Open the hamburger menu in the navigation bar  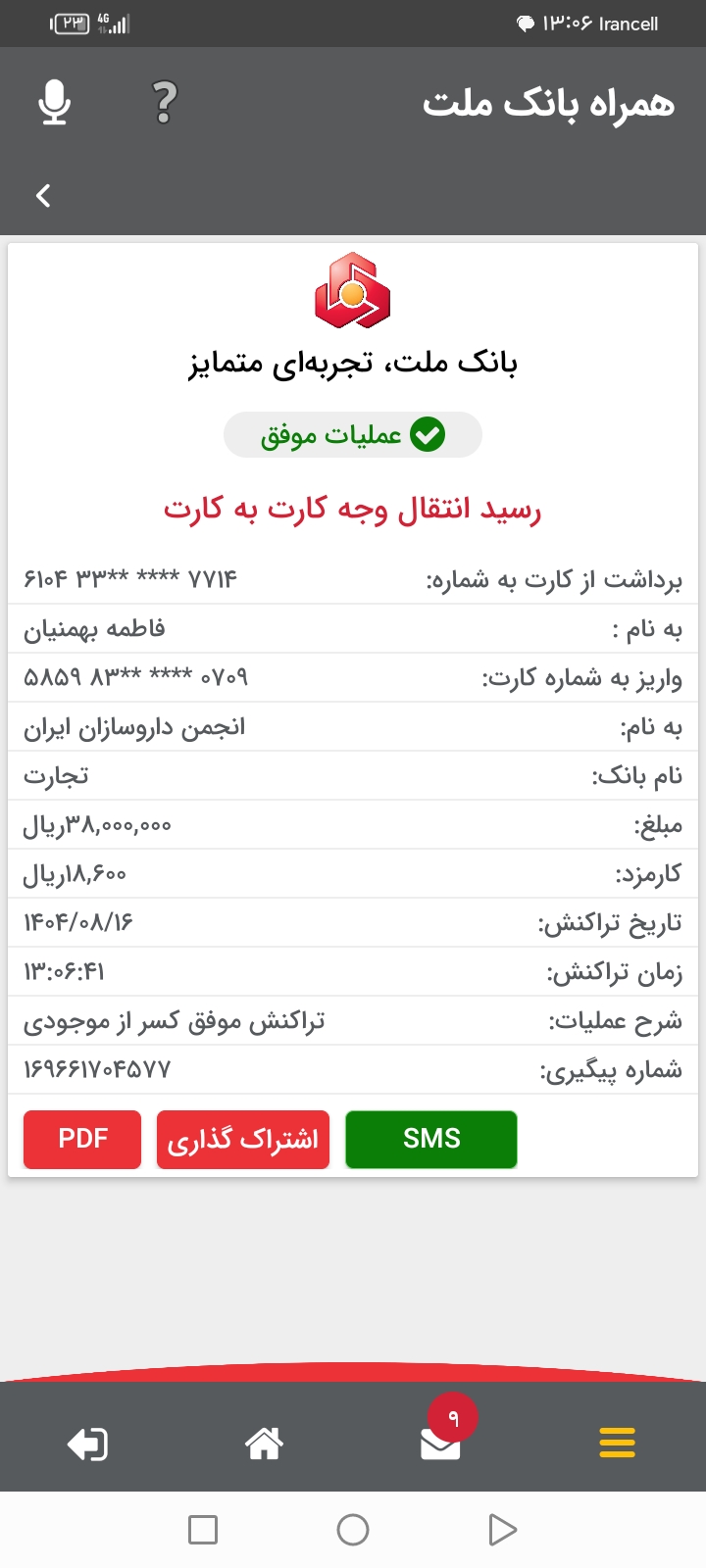point(617,1444)
